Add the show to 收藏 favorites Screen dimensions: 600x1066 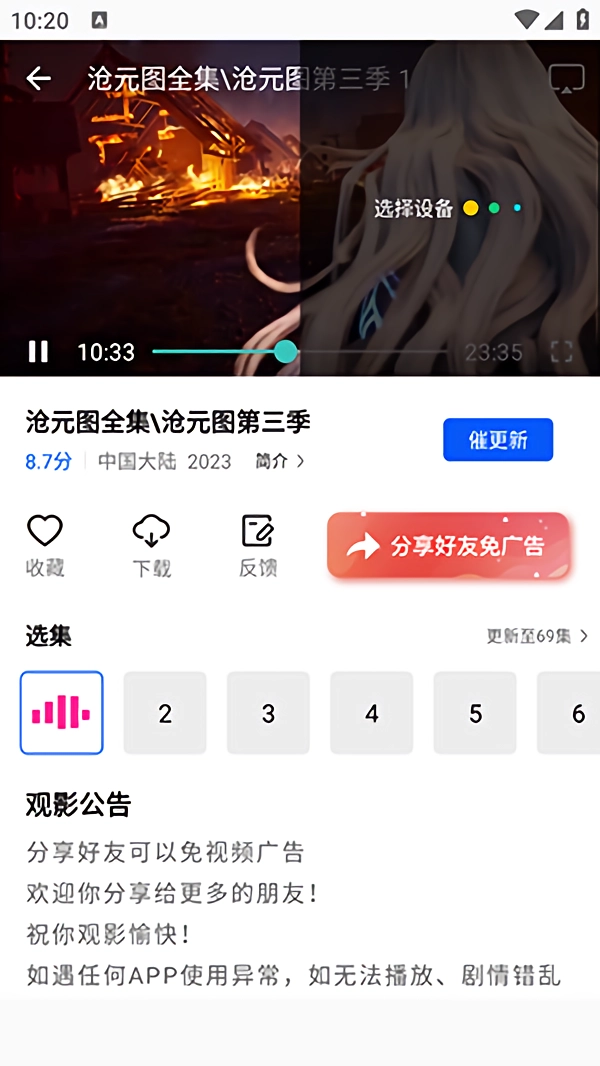click(45, 545)
